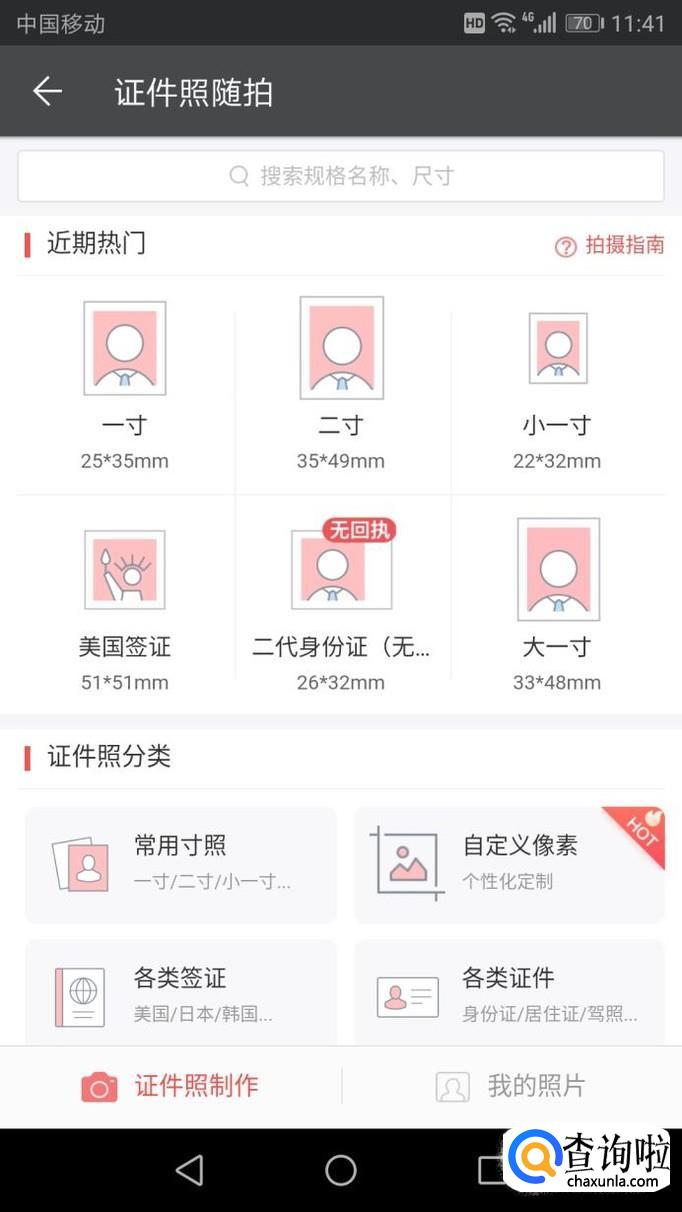Viewport: 682px width, 1212px height.
Task: Open 二代身份证 26*32mm photo option
Action: 341,606
